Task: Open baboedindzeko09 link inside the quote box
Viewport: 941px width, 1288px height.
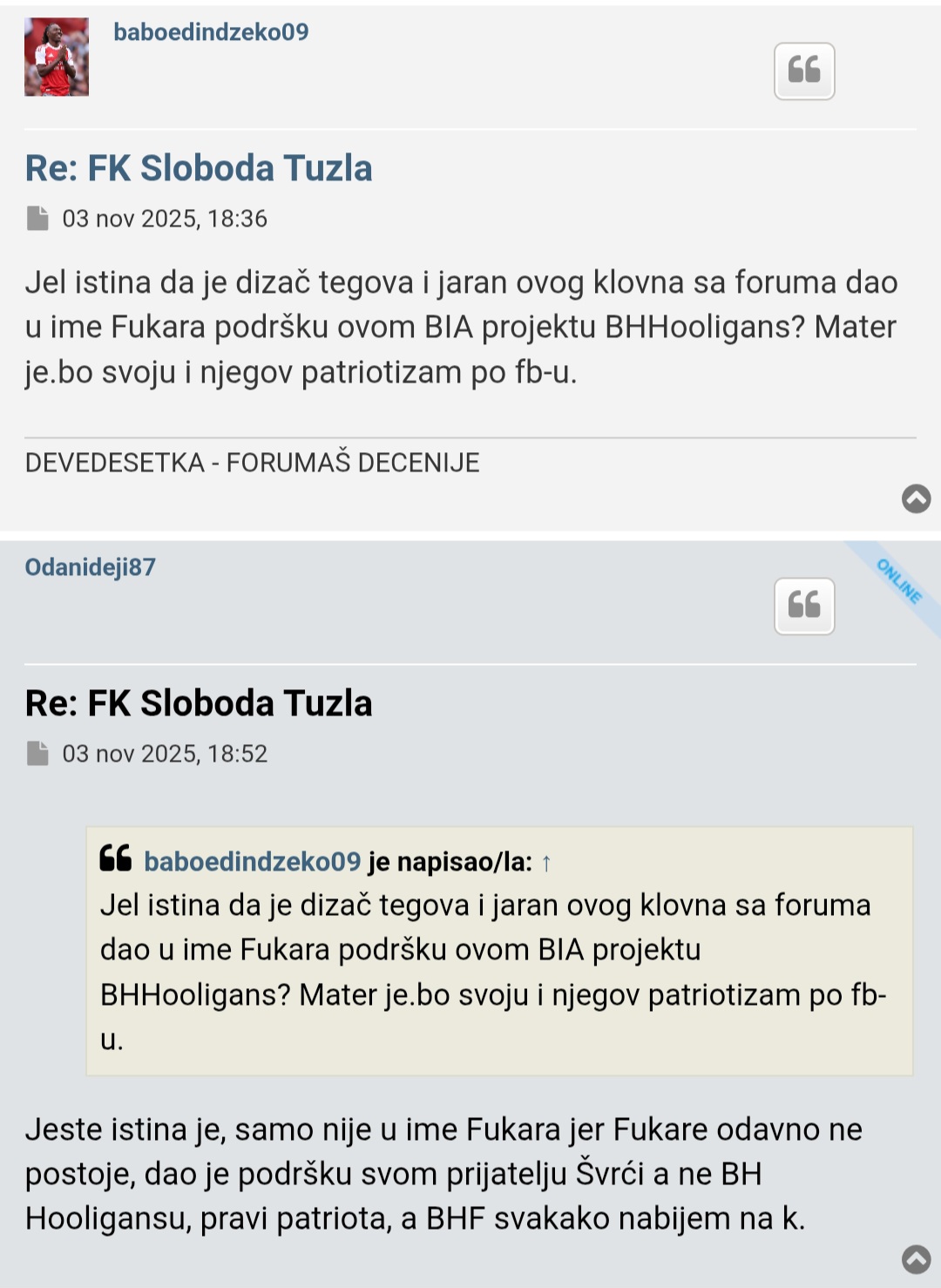Action: point(252,862)
